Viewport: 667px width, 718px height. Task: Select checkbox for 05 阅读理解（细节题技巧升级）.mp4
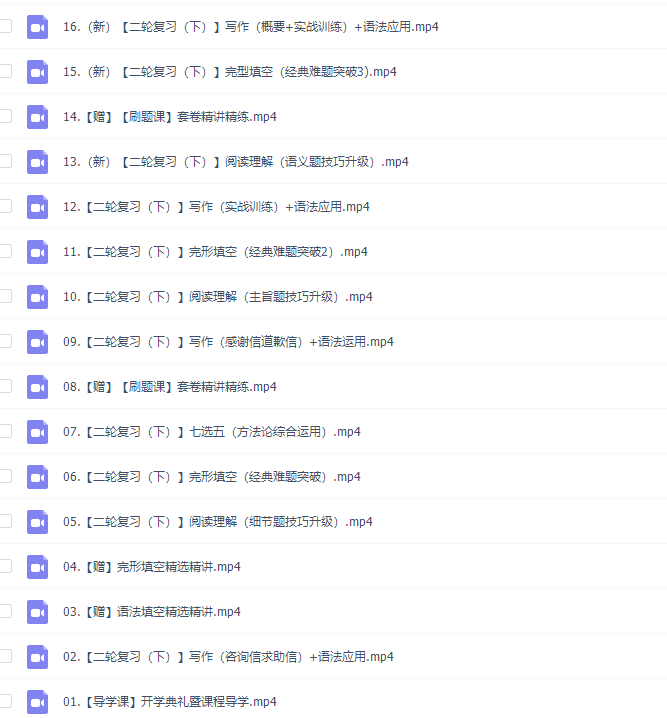[6, 521]
